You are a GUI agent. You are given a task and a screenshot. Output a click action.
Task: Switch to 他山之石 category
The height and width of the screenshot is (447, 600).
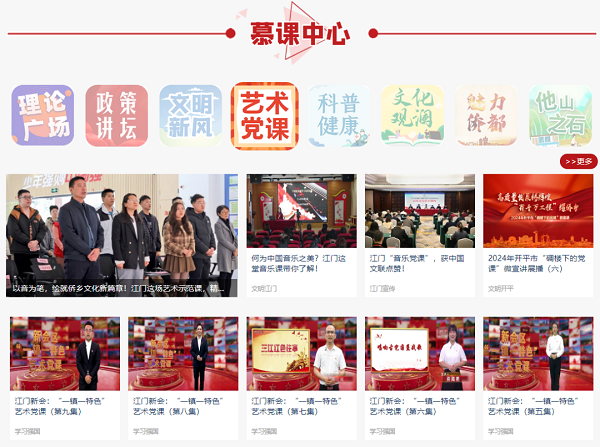[x=559, y=116]
